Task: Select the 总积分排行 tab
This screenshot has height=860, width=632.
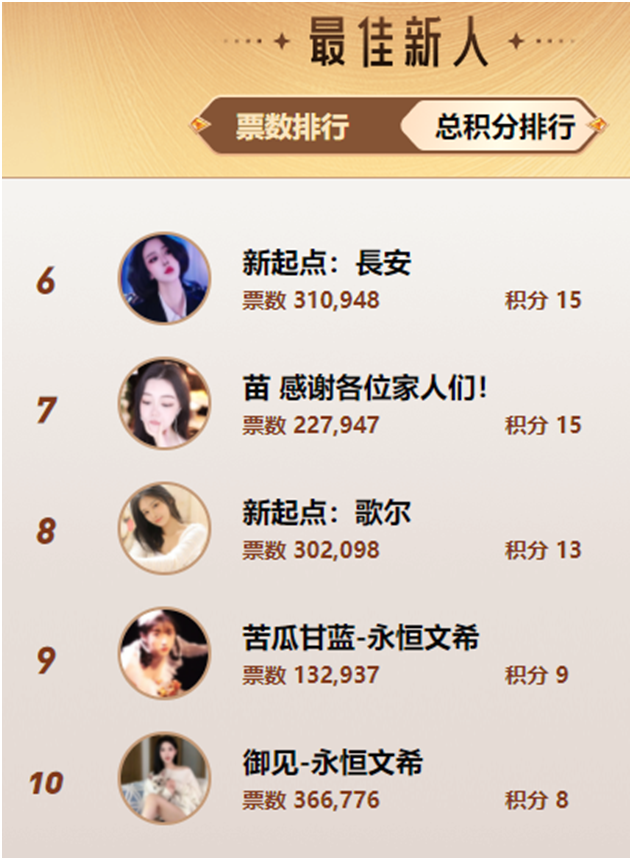Action: click(504, 127)
